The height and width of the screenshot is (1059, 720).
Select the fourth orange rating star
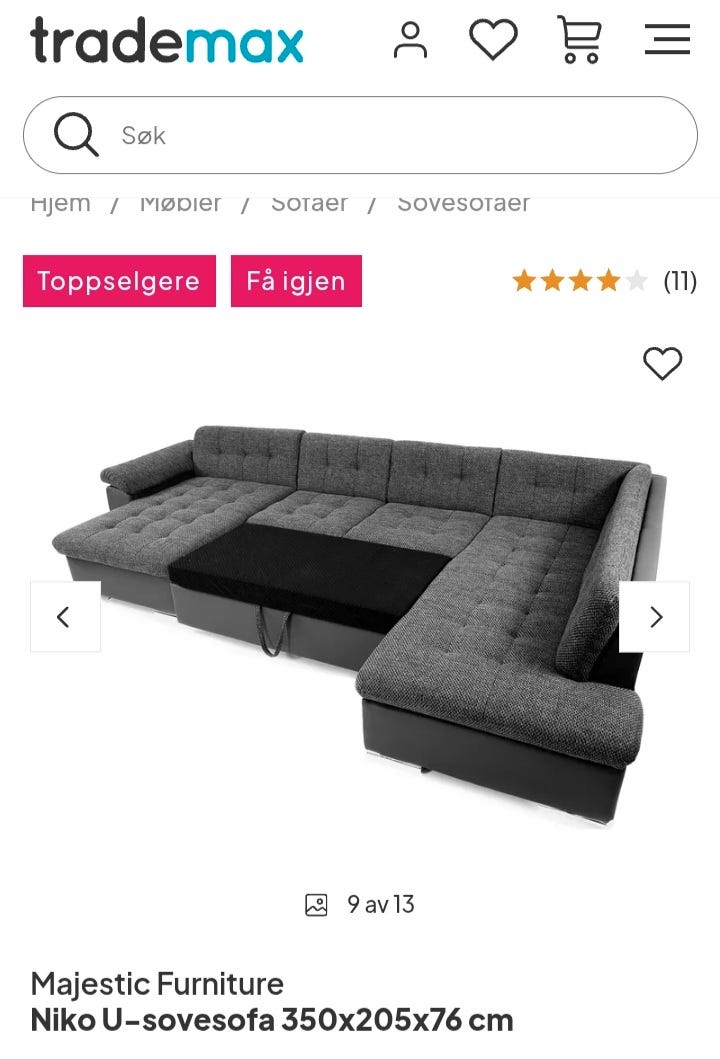click(607, 282)
